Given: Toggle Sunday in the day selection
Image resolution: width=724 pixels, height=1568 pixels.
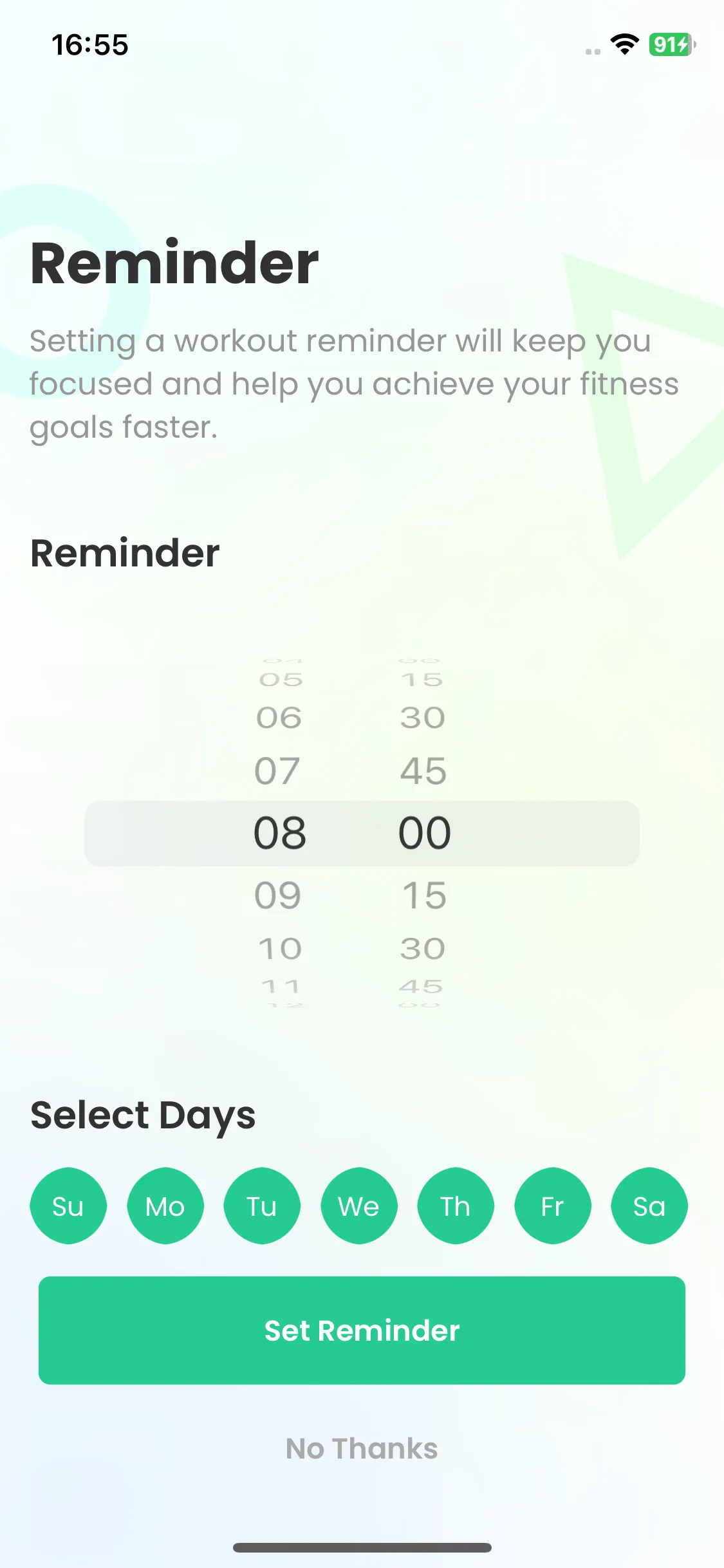Looking at the screenshot, I should (x=68, y=1206).
